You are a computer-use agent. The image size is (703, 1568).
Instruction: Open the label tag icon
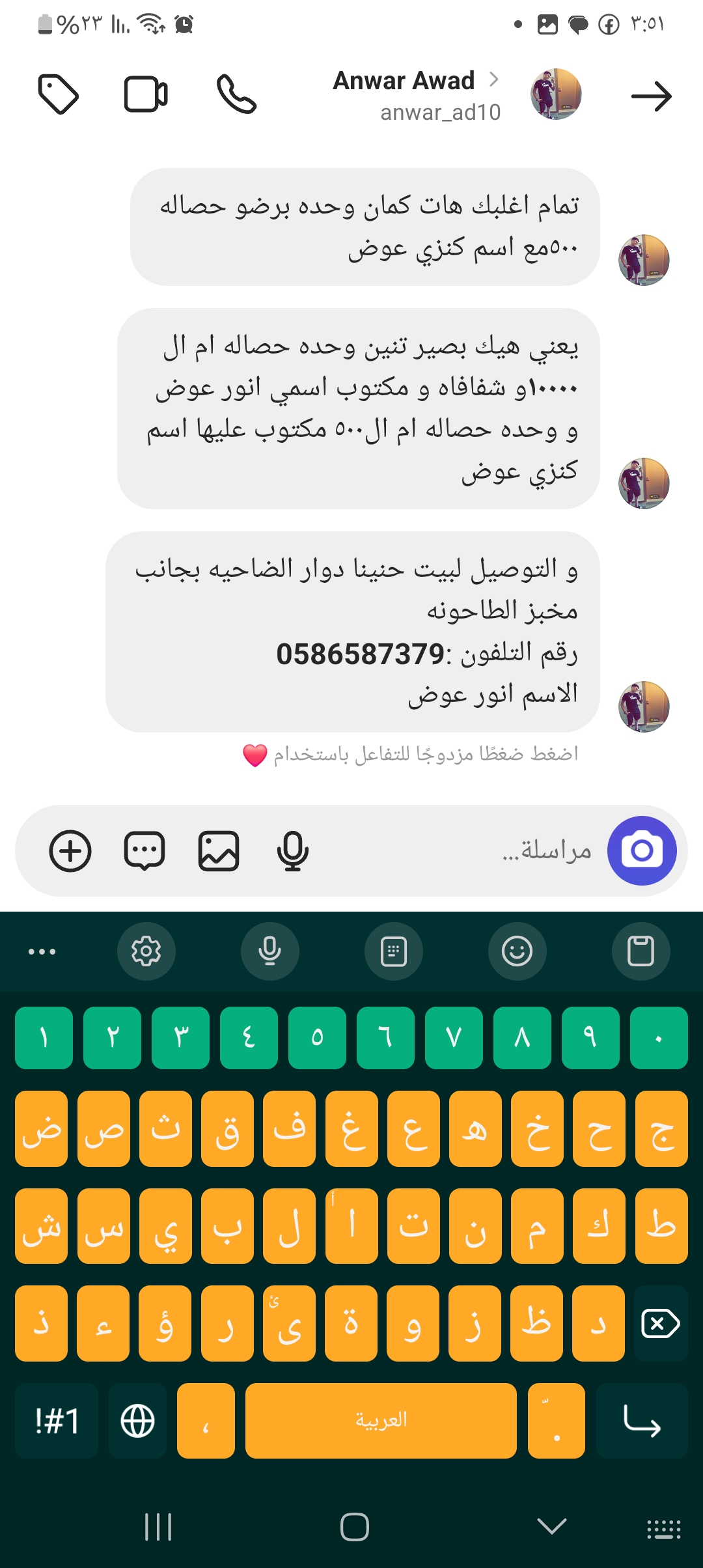[59, 94]
